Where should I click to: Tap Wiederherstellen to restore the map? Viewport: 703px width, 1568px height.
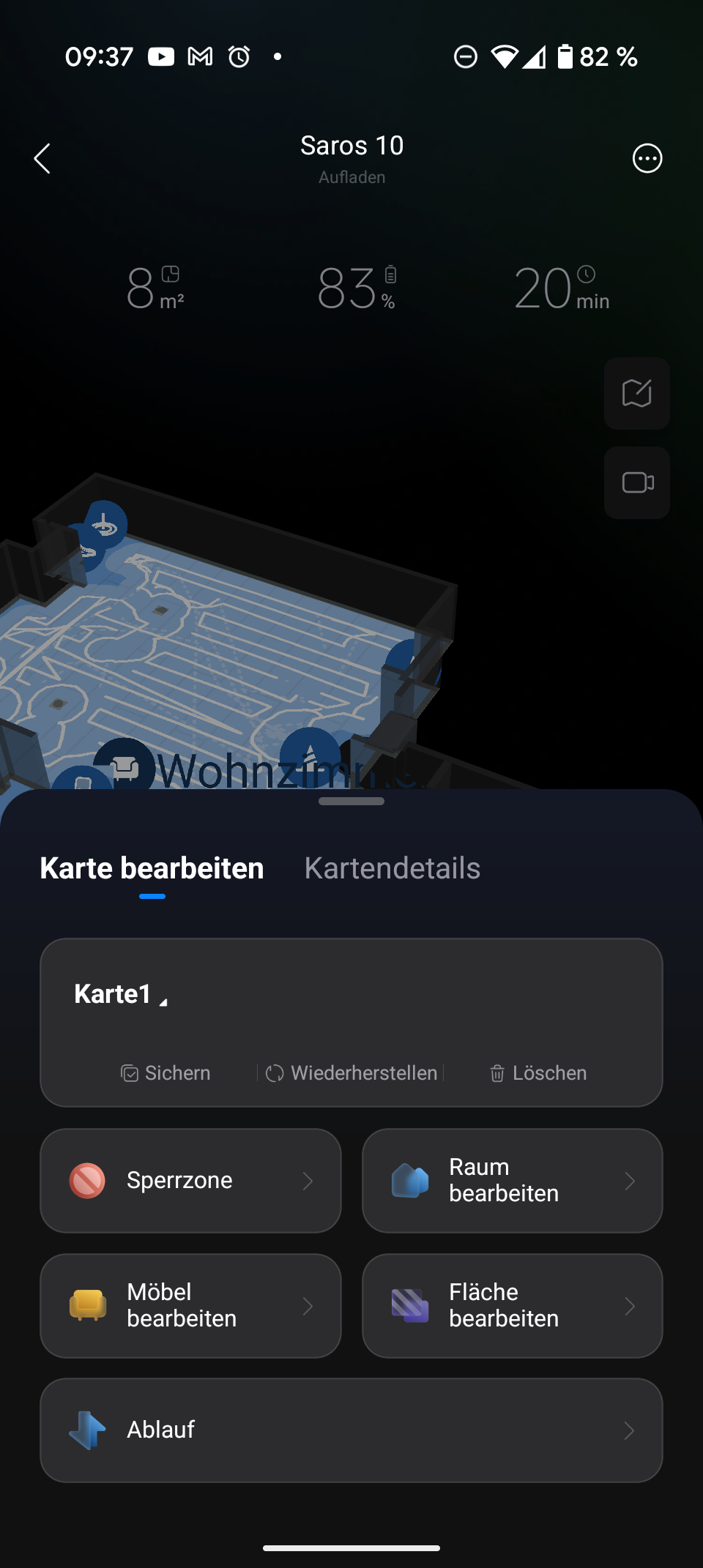(x=351, y=1073)
